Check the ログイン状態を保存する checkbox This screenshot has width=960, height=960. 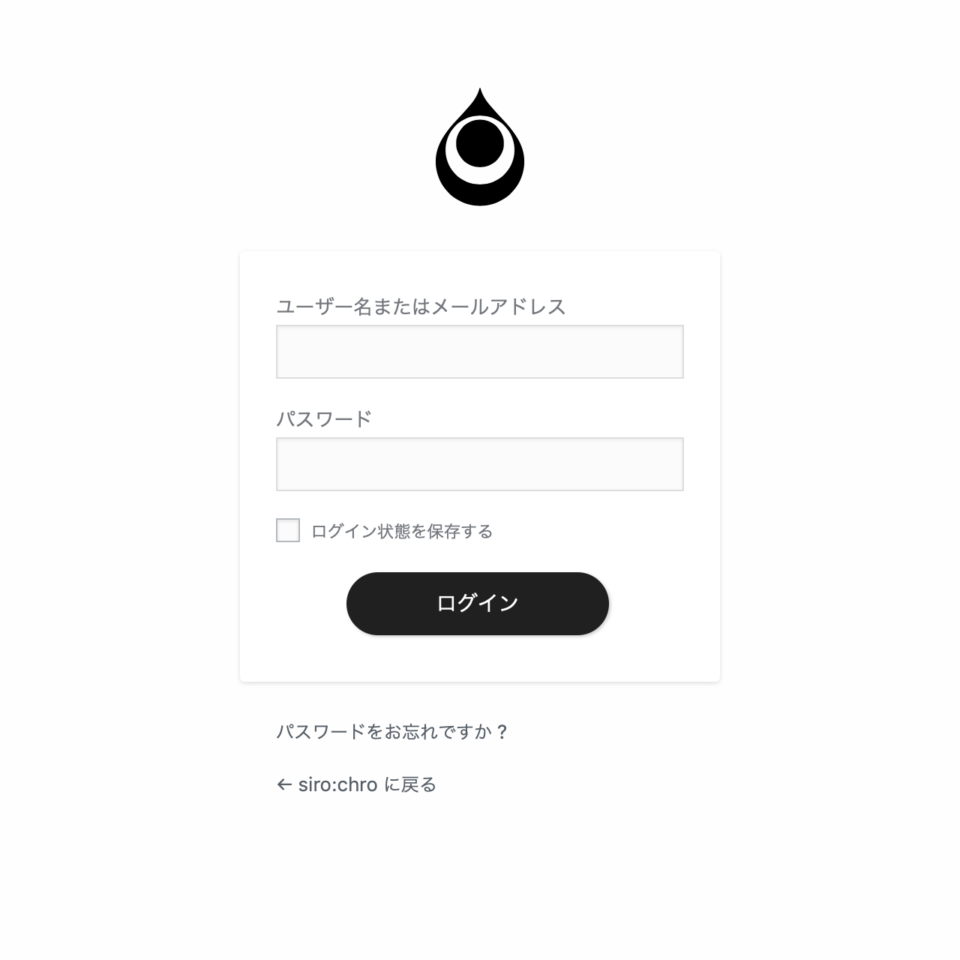[x=288, y=531]
